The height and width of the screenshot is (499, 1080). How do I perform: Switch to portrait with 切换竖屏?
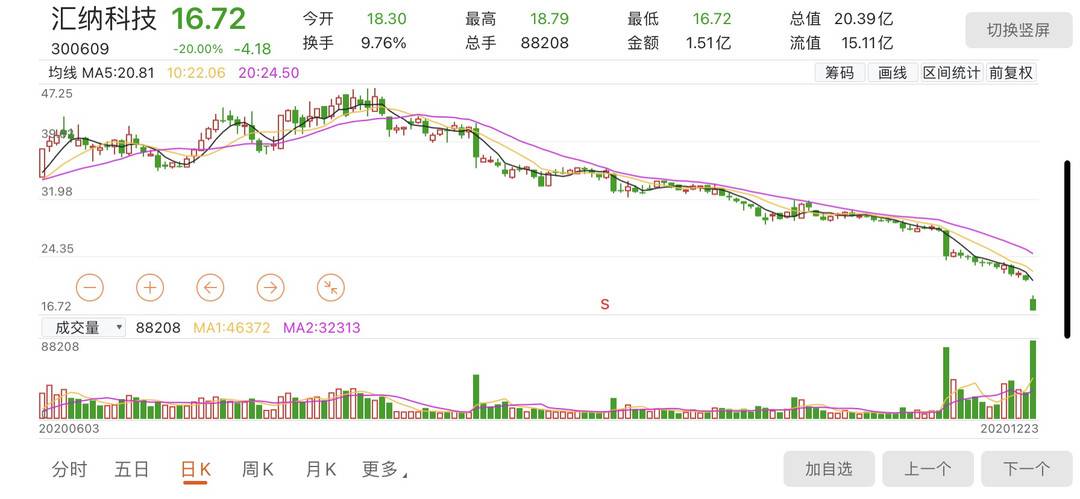(1018, 30)
